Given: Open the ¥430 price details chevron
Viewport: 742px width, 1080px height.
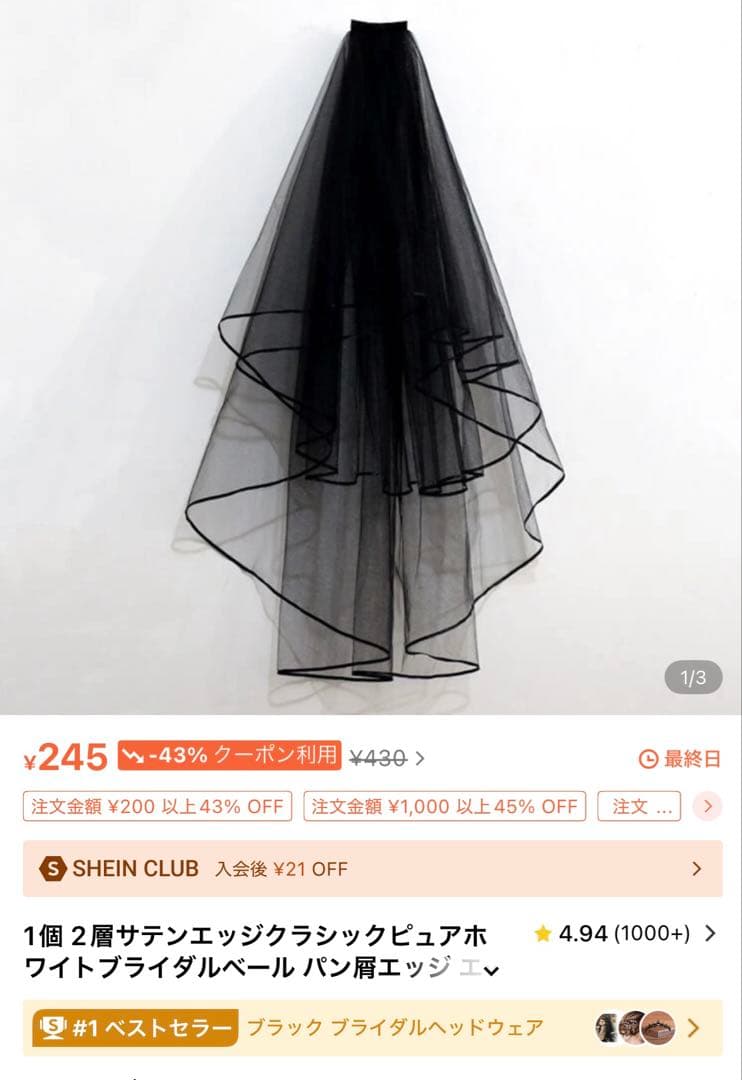Looking at the screenshot, I should pyautogui.click(x=420, y=758).
